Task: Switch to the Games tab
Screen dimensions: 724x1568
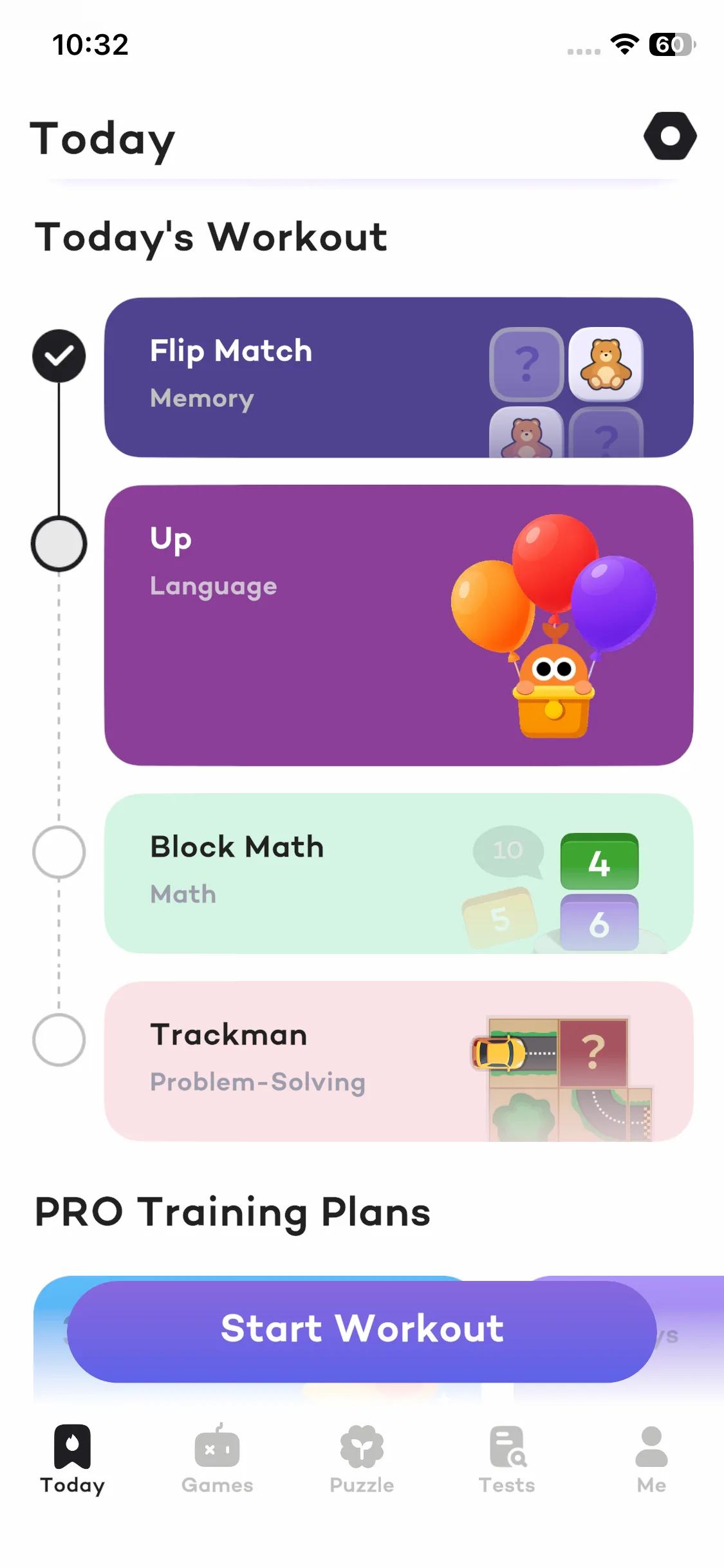Action: tap(217, 1459)
